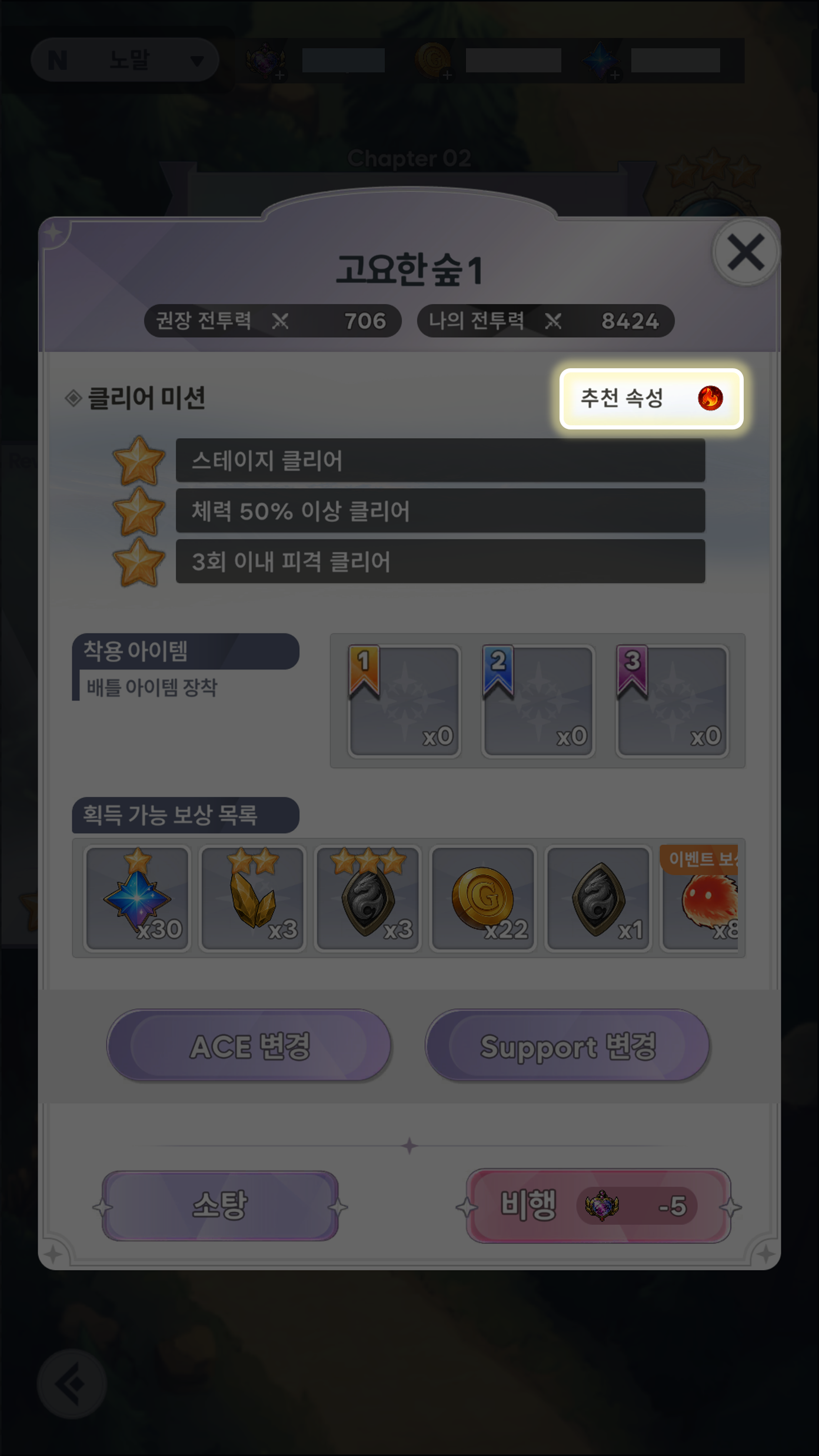Tap the ACE 변경 button

(249, 1046)
